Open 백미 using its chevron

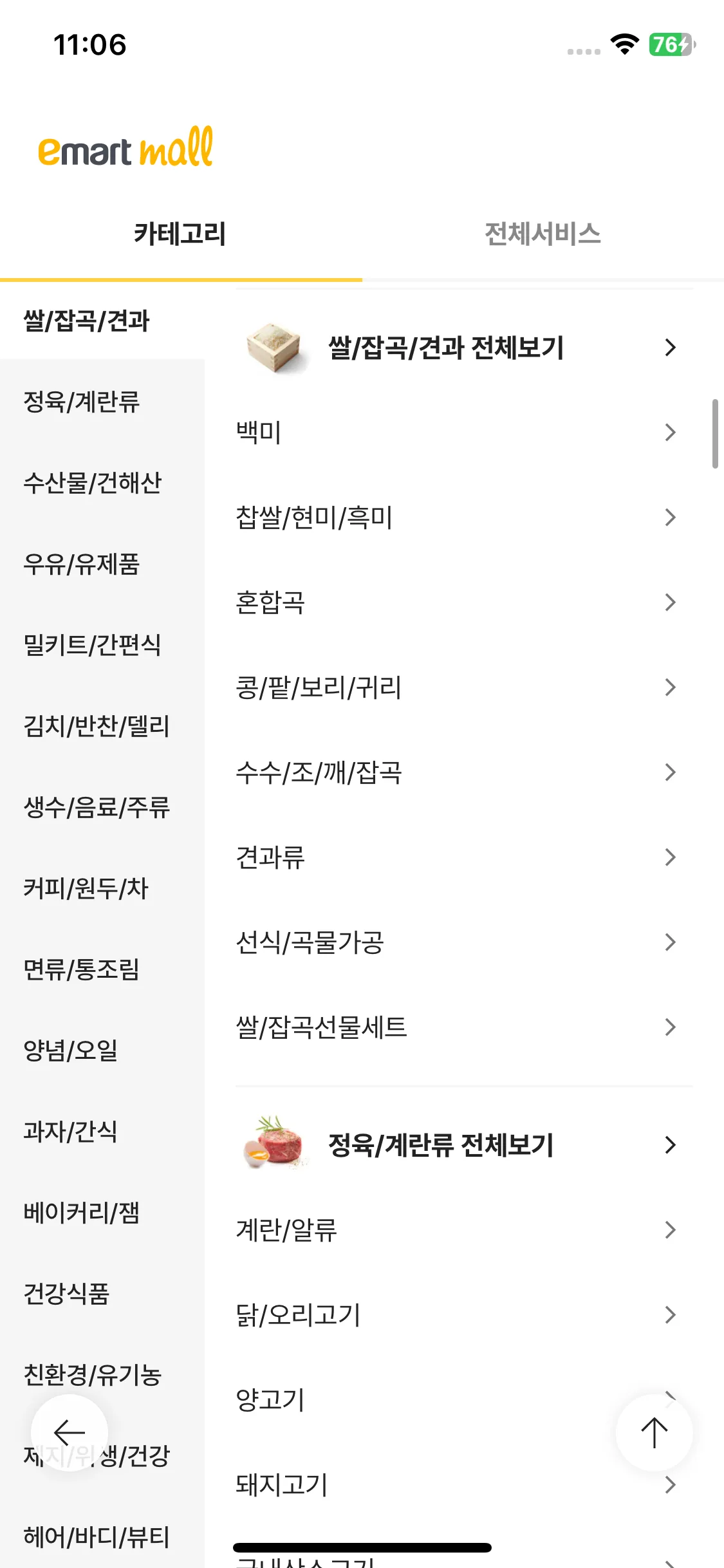pos(671,432)
